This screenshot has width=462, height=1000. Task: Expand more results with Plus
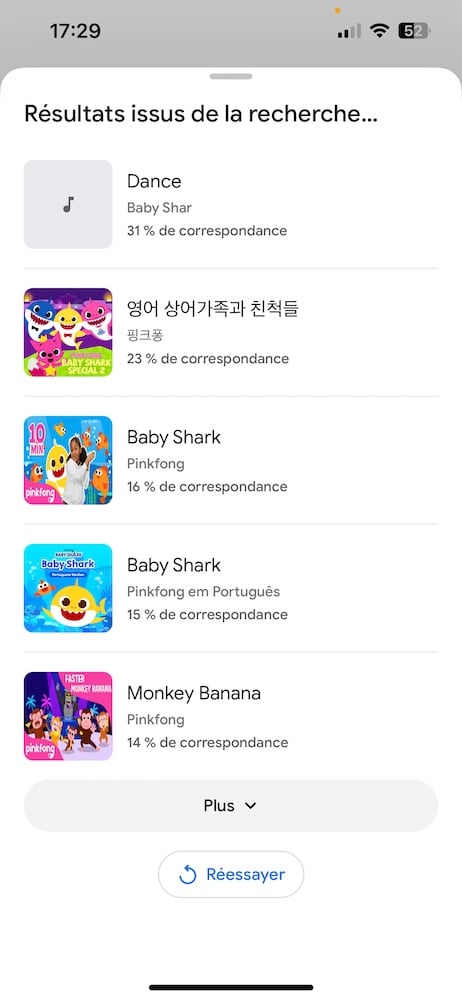coord(231,805)
